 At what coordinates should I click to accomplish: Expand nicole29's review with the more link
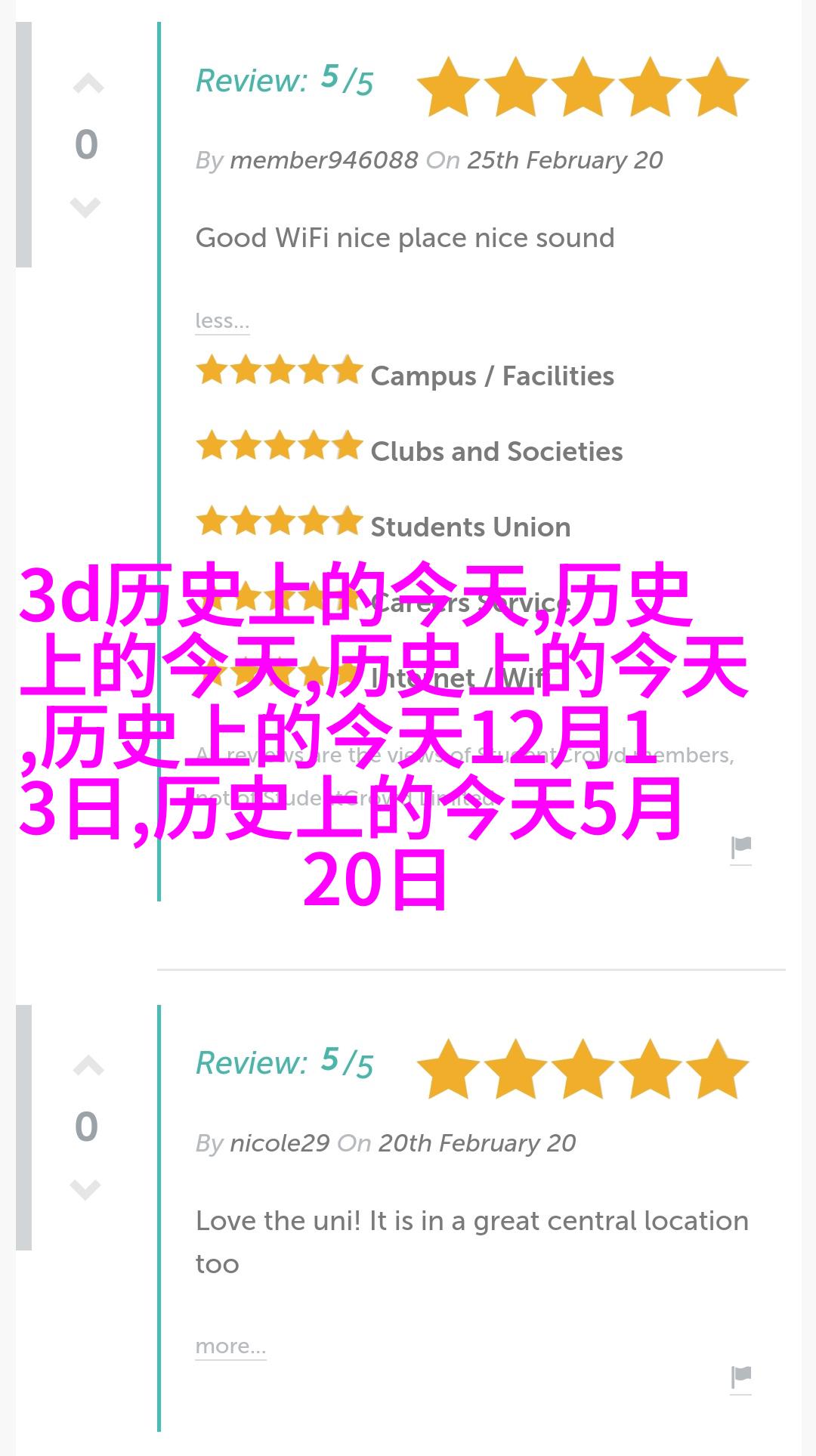point(230,1346)
